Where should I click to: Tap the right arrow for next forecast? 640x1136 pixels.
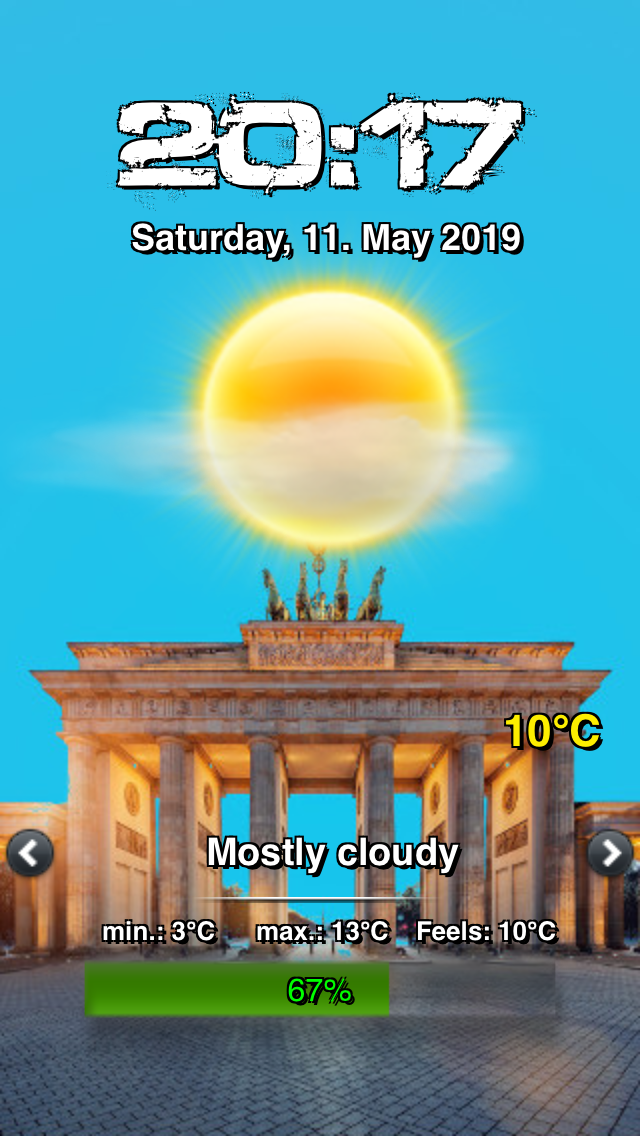click(x=610, y=853)
